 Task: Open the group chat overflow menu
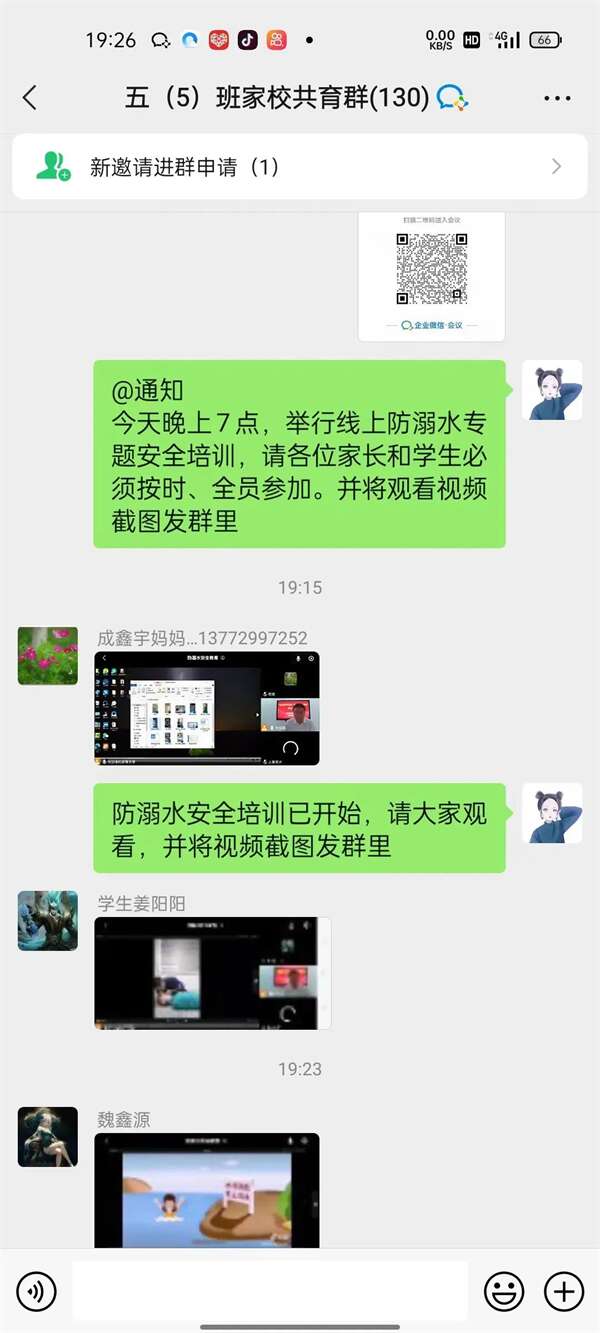coord(557,98)
